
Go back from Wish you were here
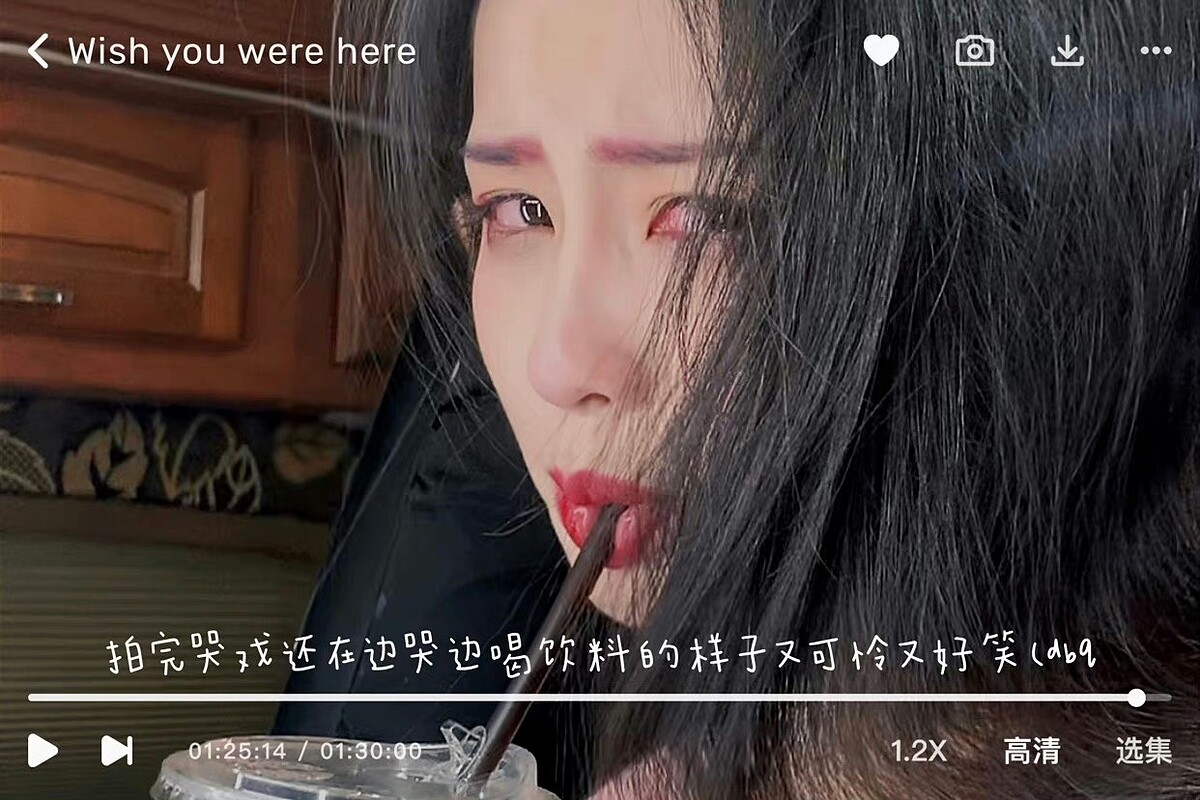click(38, 51)
